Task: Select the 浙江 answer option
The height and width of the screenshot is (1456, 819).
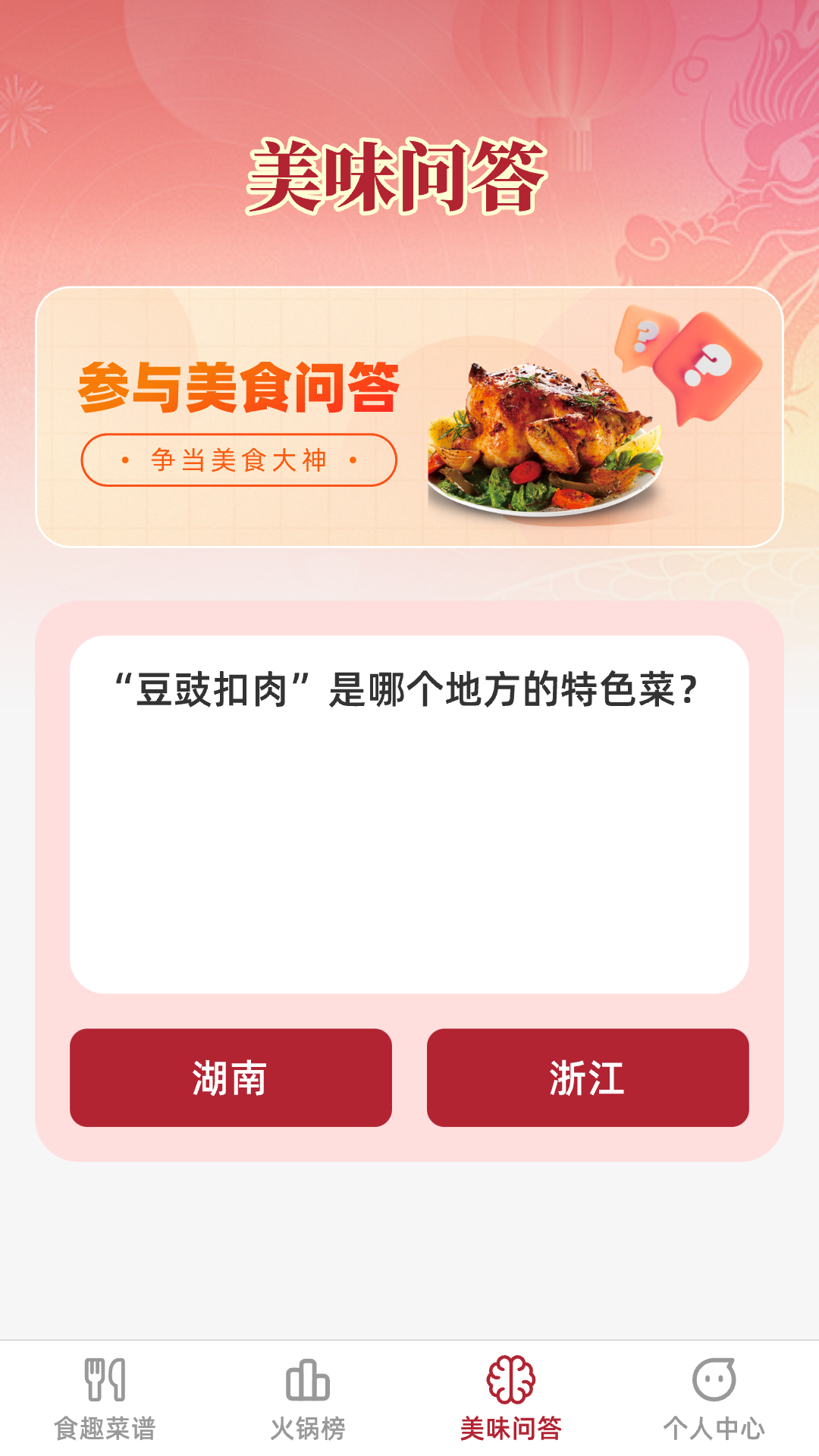Action: (588, 1077)
